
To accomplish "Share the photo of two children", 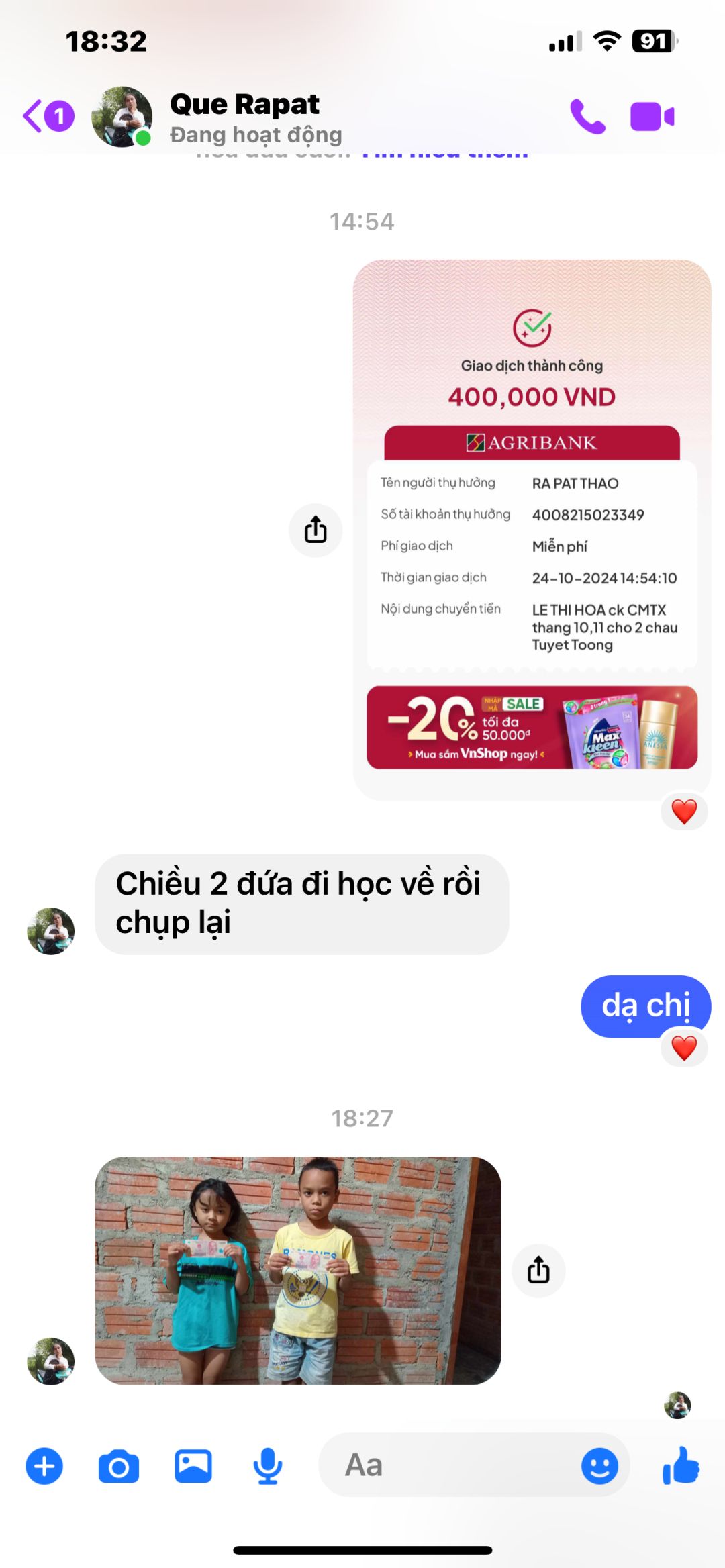I will click(x=538, y=1270).
